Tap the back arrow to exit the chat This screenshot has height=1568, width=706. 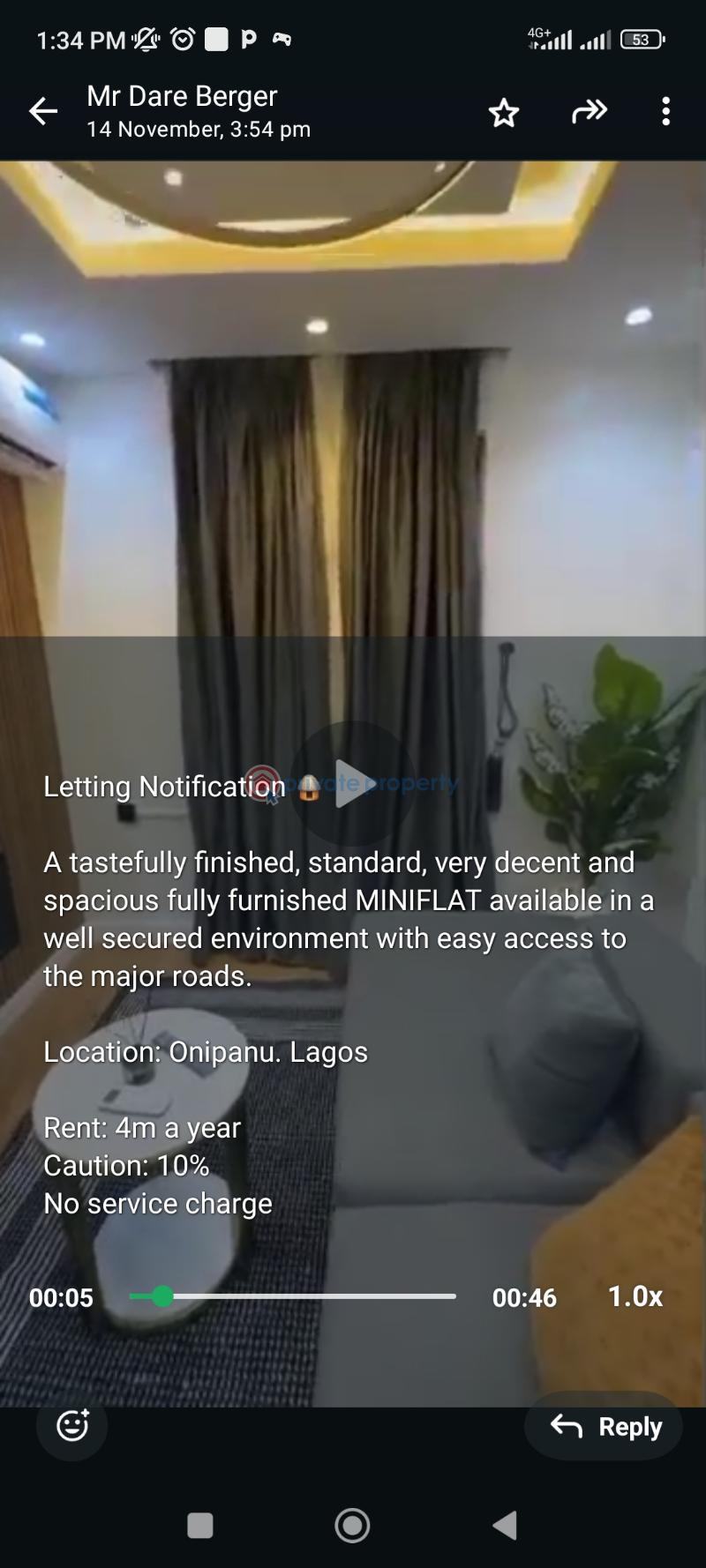pos(42,112)
